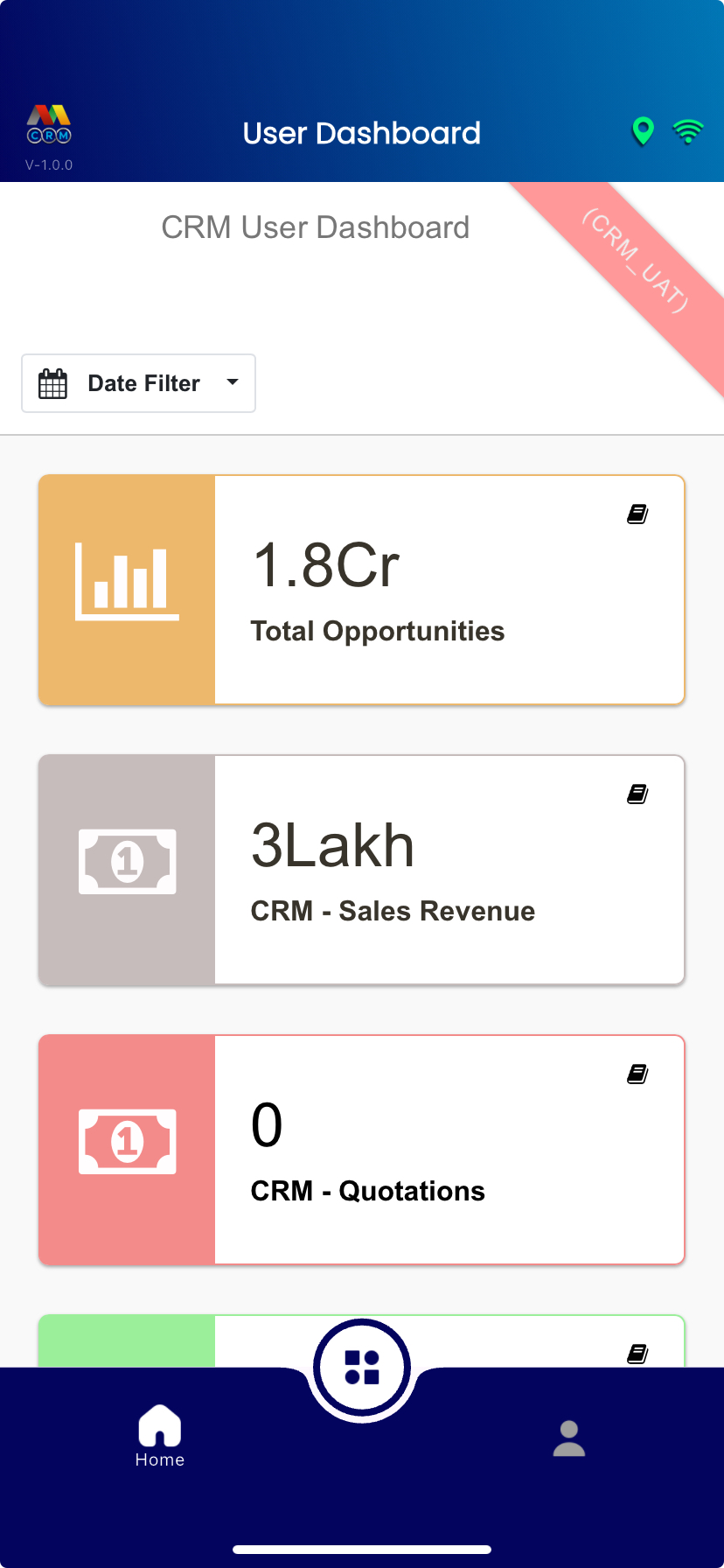Expand the Date Filter dropdown

coord(138,382)
